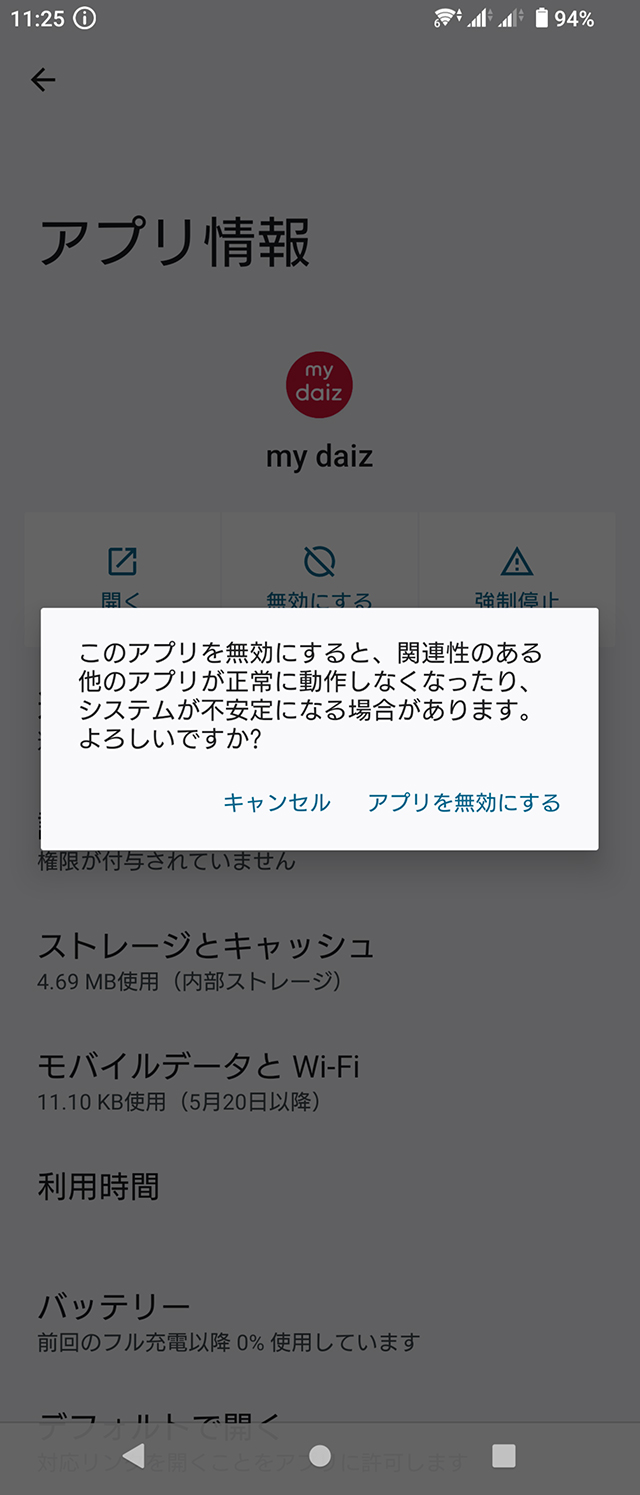This screenshot has width=640, height=1495.
Task: Tap the system back button
Action: pyautogui.click(x=134, y=1455)
